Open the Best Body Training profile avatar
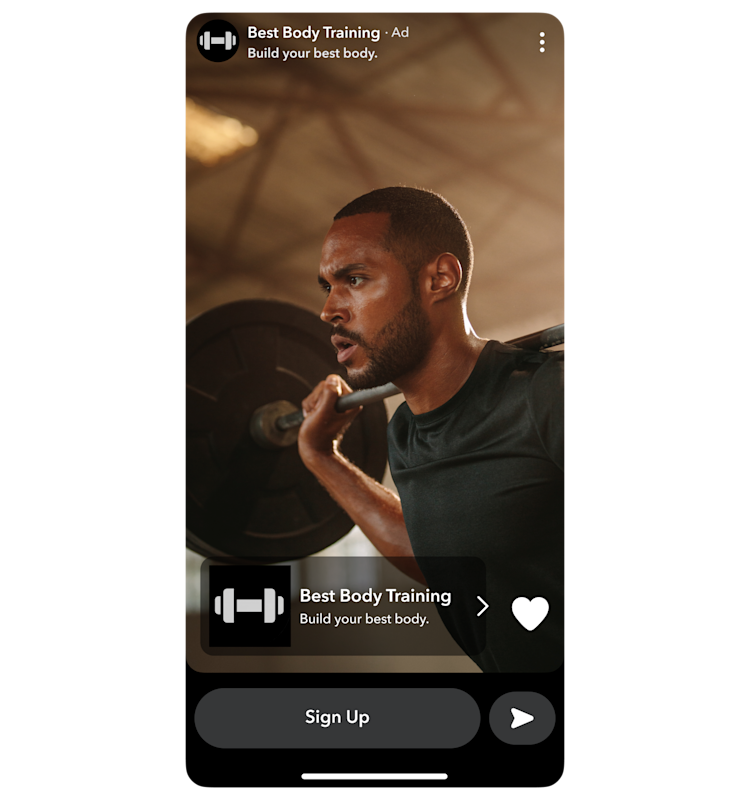This screenshot has width=750, height=800. click(218, 41)
